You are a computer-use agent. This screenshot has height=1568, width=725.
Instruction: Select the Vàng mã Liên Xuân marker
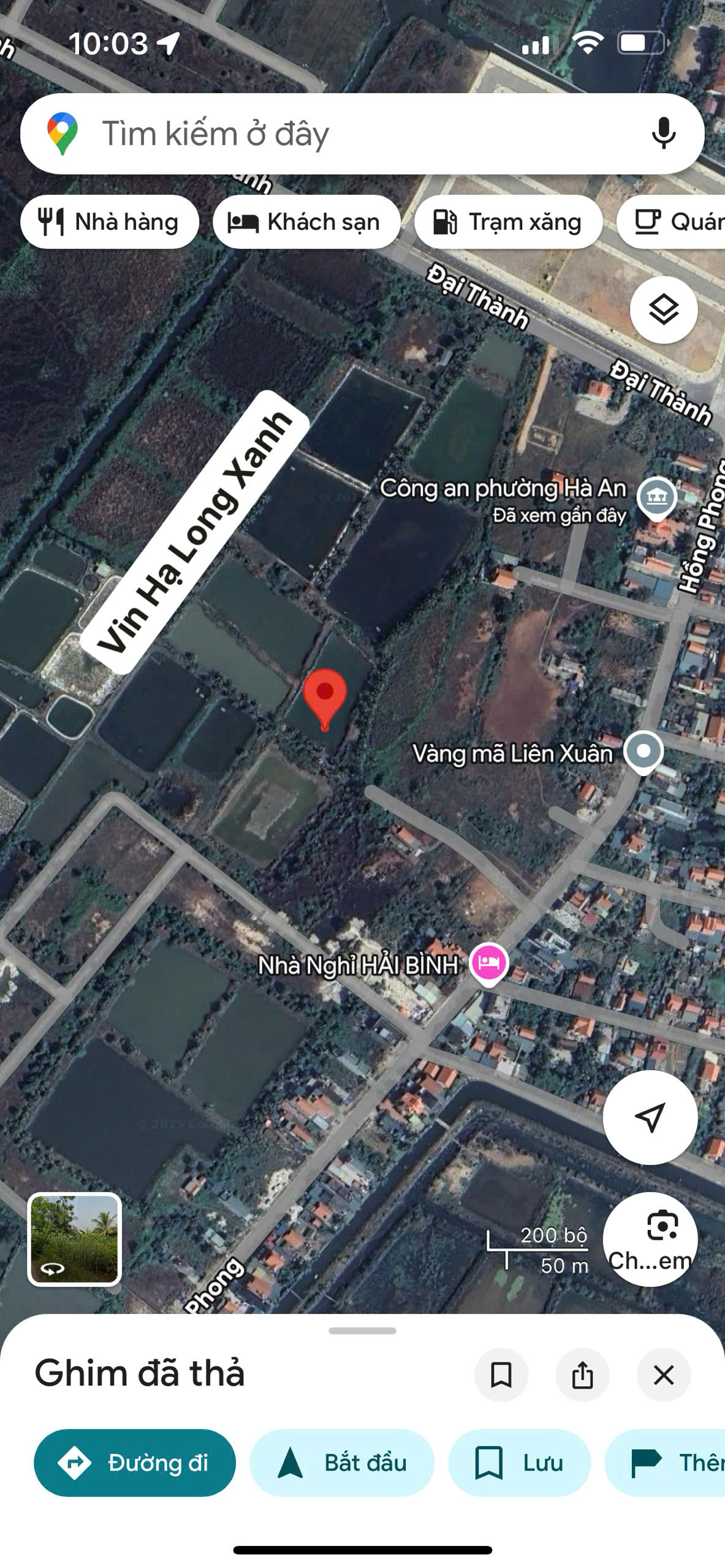pyautogui.click(x=643, y=751)
